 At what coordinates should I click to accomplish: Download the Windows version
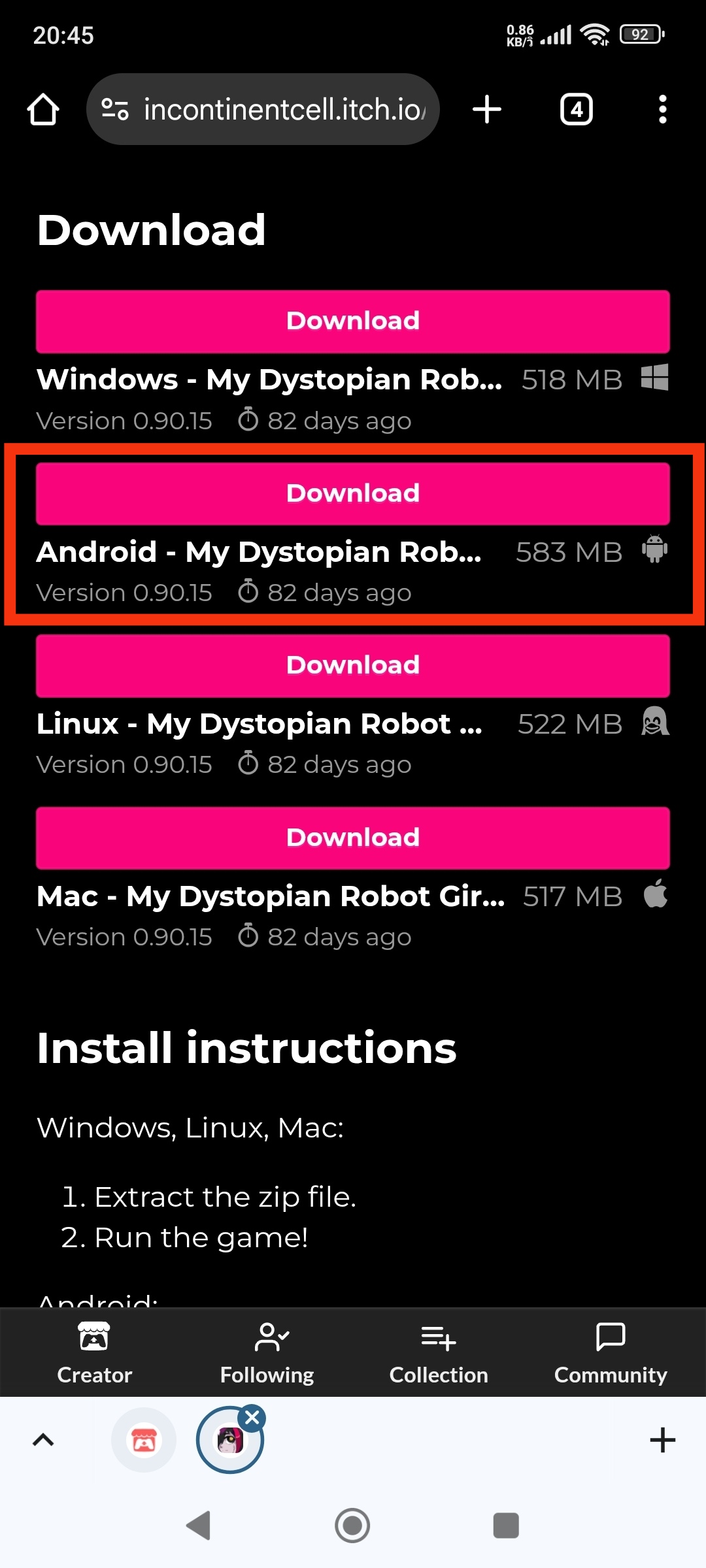353,321
